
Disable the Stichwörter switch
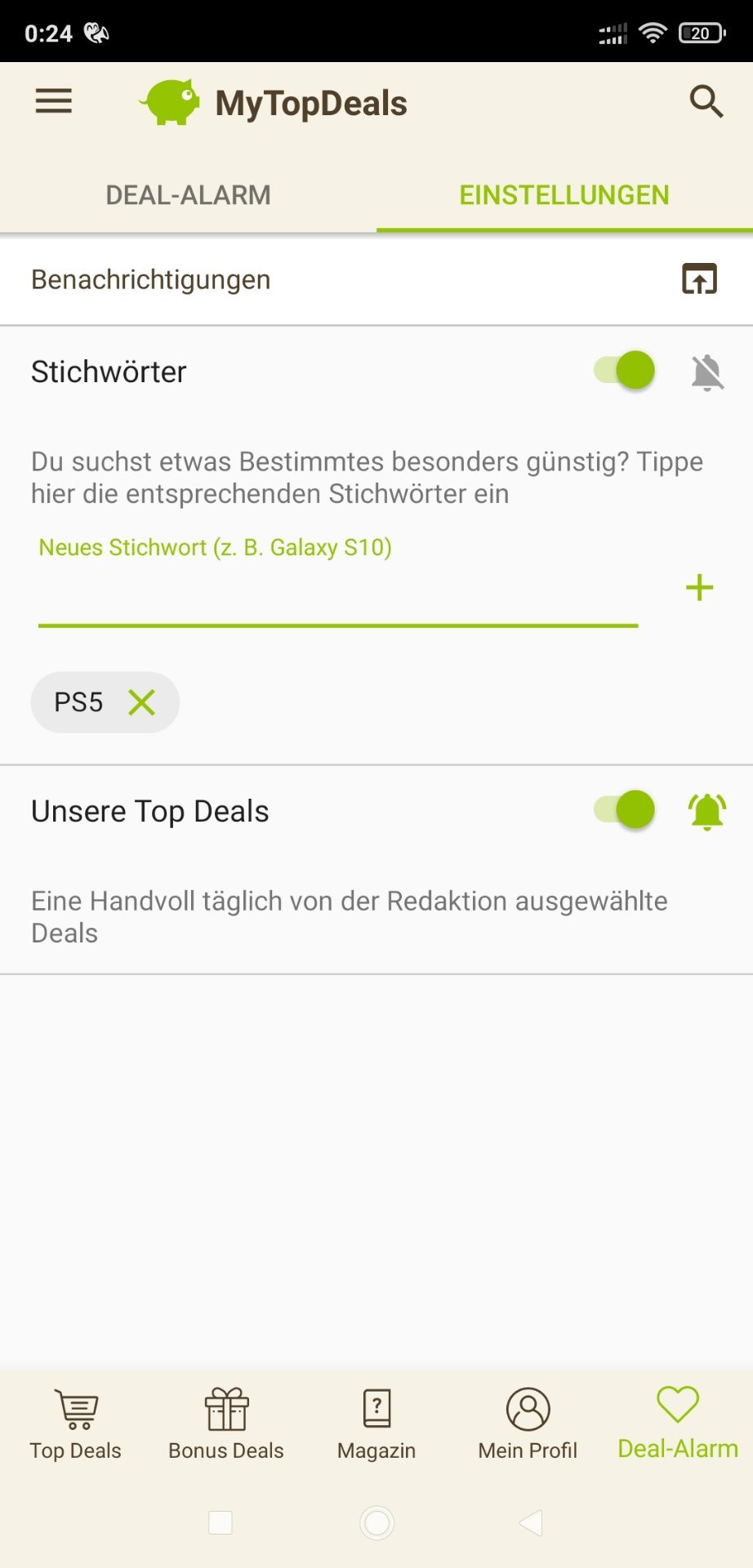click(x=625, y=371)
